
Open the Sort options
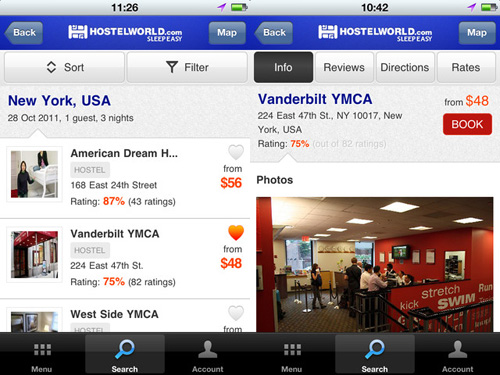pos(64,67)
